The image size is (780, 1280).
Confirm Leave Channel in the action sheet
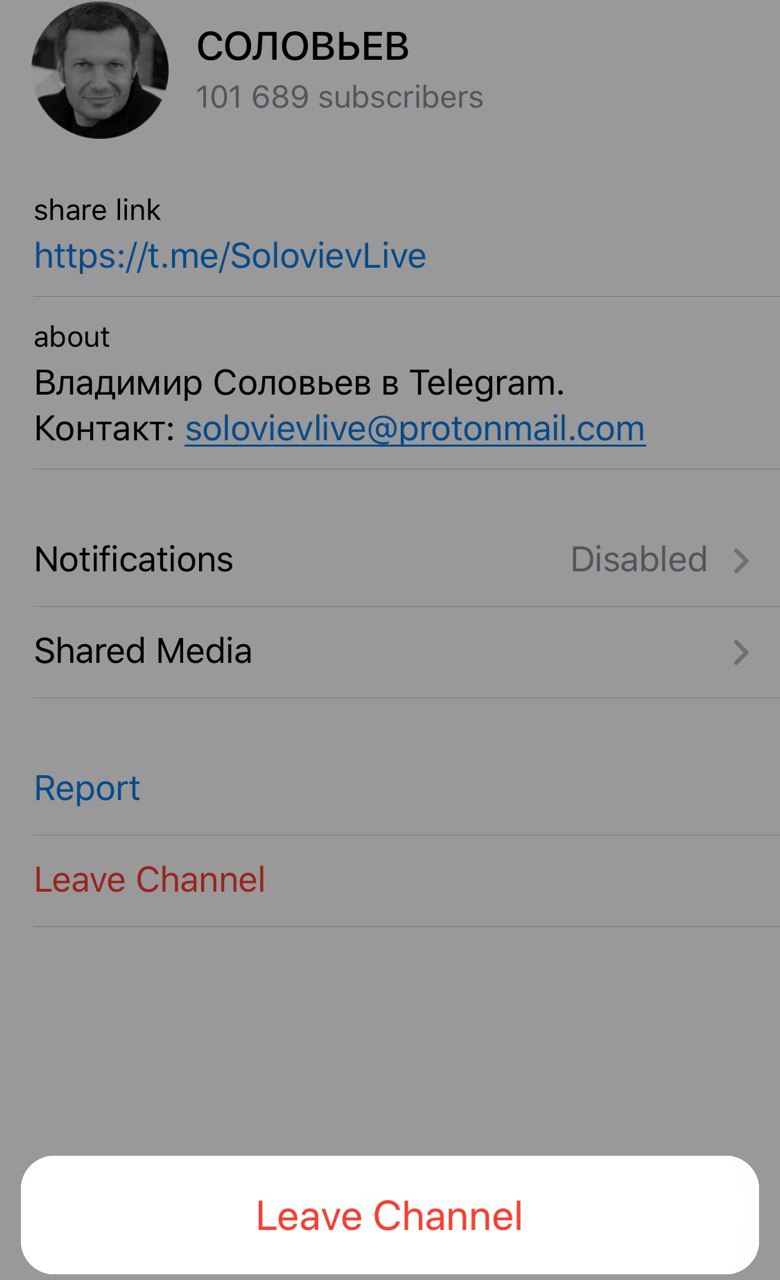[x=389, y=1215]
